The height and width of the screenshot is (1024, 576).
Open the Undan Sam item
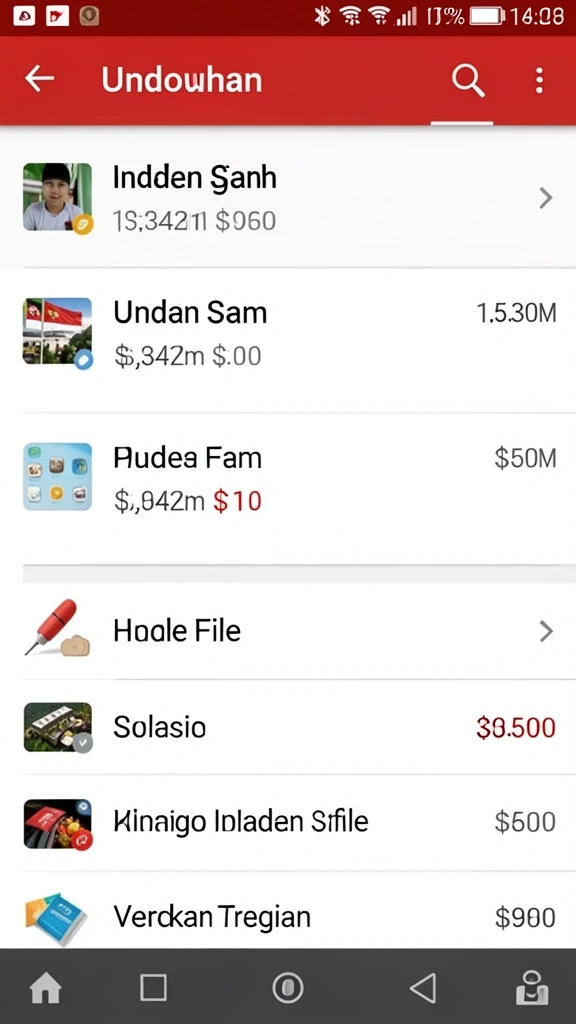(x=288, y=340)
